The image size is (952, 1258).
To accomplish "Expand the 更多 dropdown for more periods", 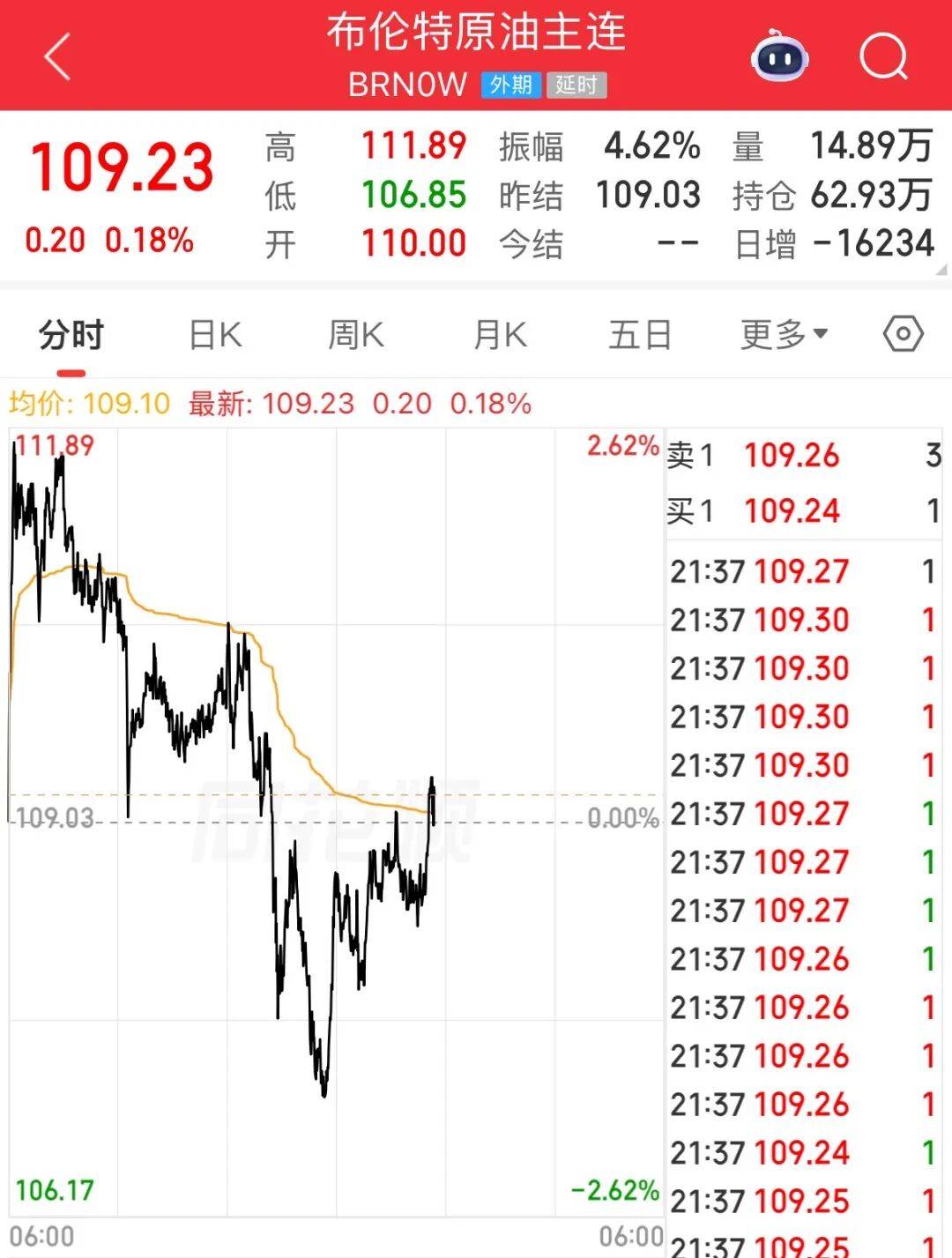I will [784, 335].
